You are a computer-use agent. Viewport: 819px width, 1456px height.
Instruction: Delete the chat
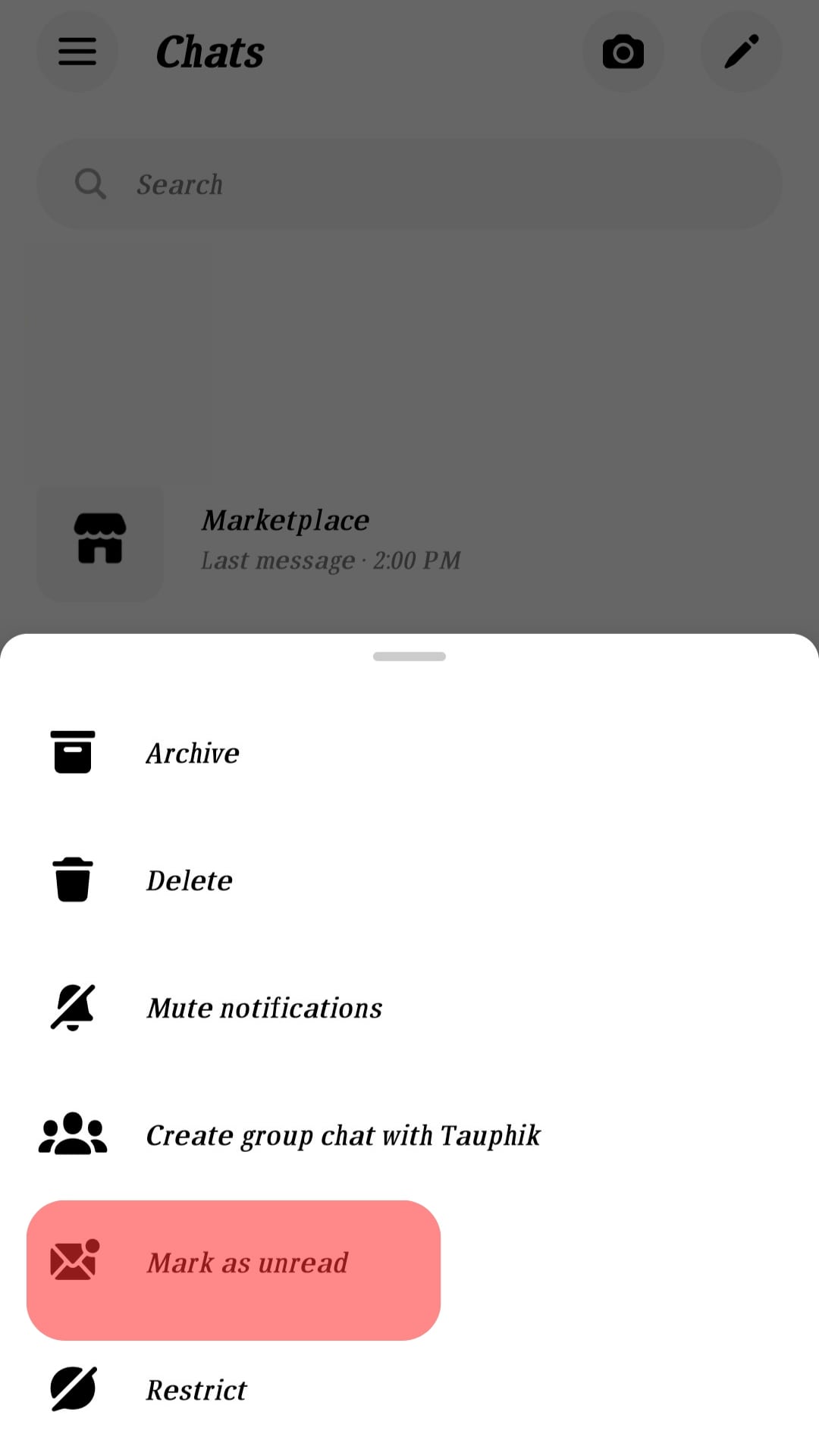click(190, 880)
